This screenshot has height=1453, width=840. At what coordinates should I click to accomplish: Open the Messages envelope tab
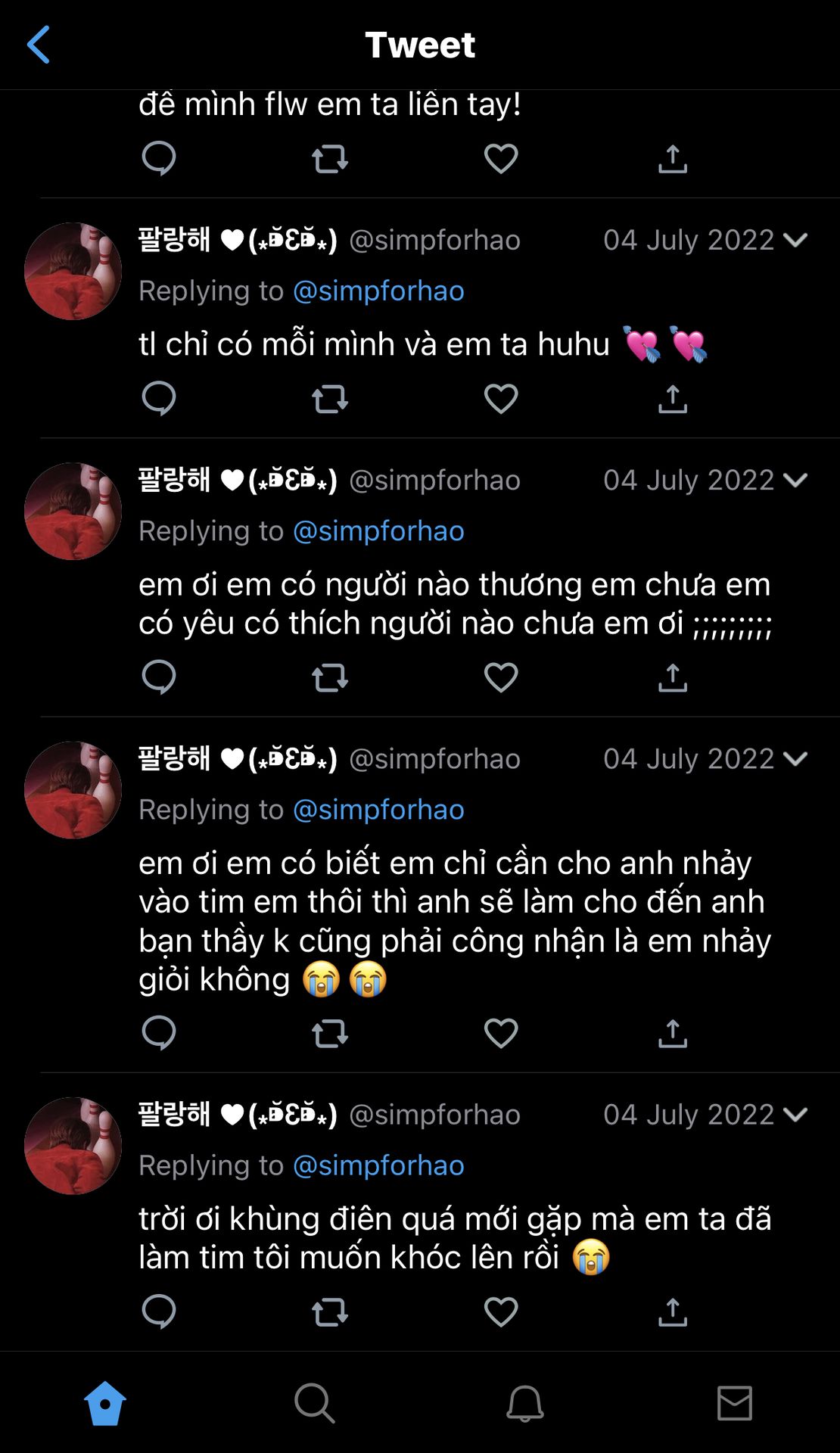tap(735, 1404)
